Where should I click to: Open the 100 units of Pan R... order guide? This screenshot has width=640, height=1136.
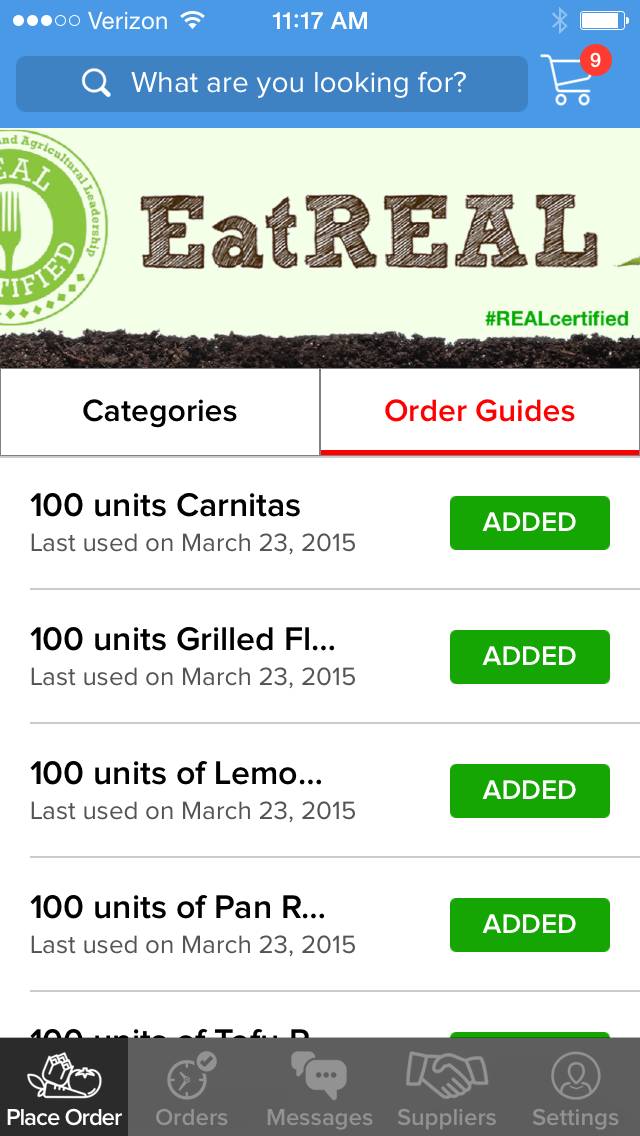193,924
